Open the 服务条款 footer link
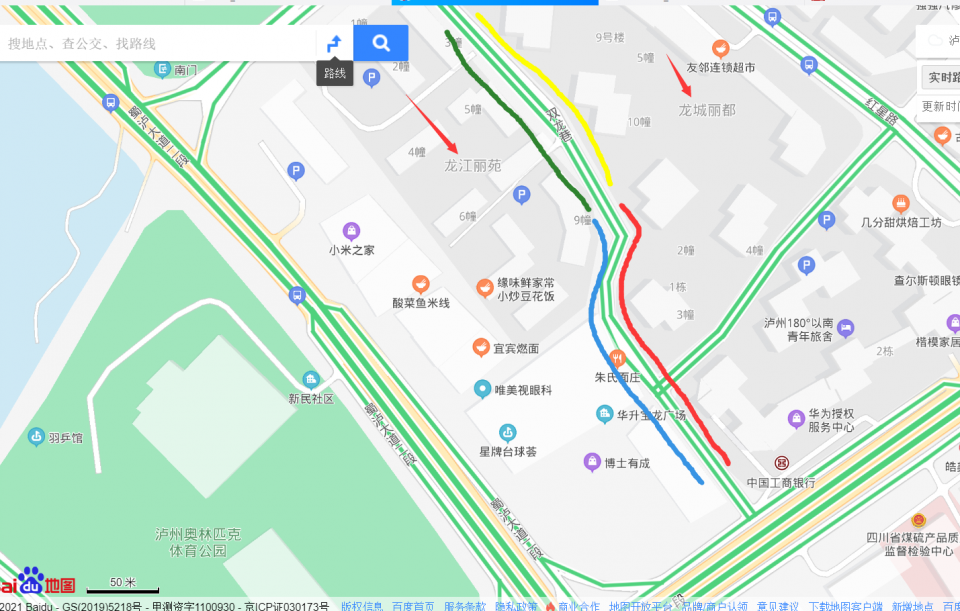This screenshot has height=611, width=960. 467,605
